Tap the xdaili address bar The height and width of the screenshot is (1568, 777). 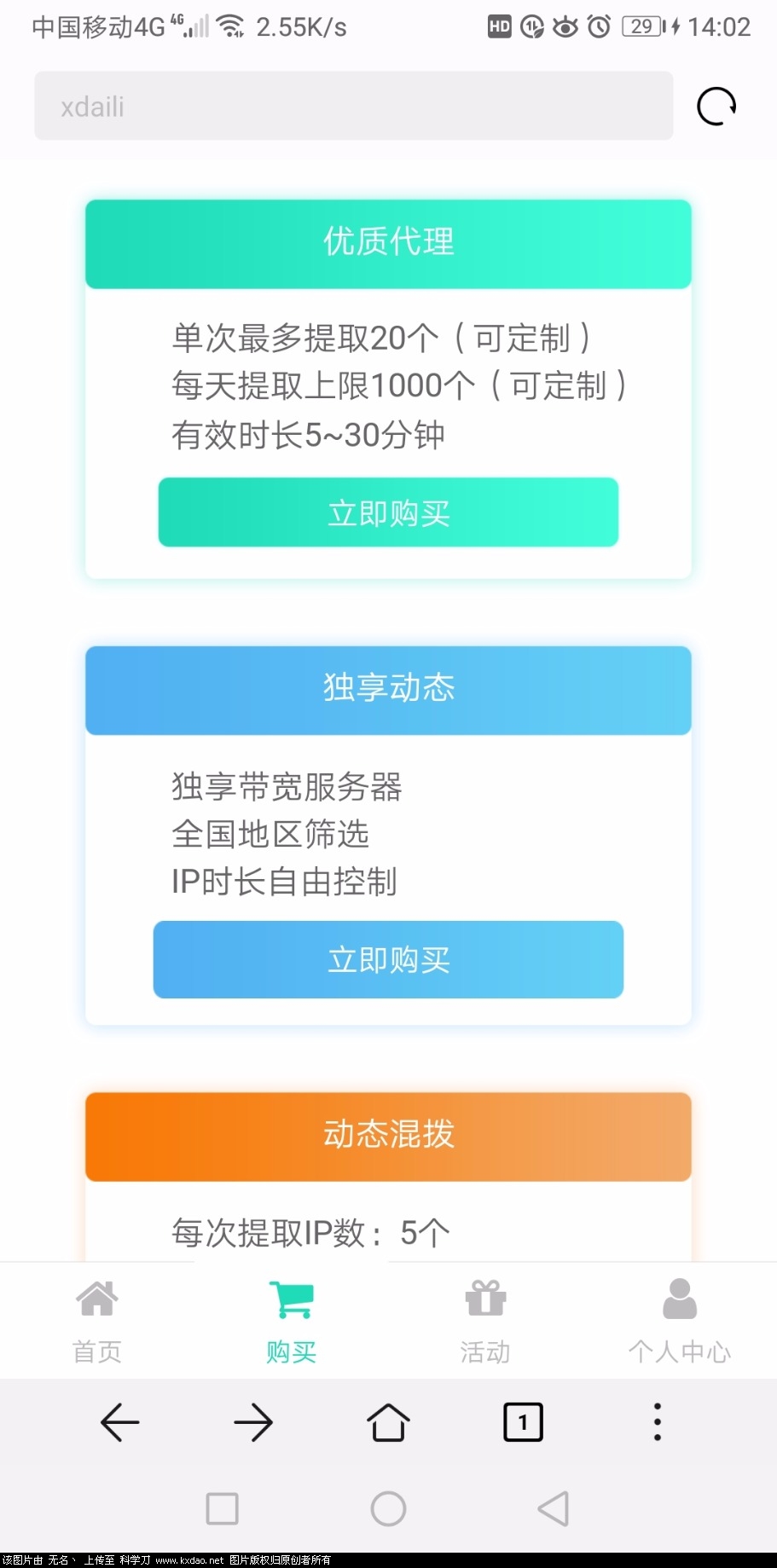point(353,107)
